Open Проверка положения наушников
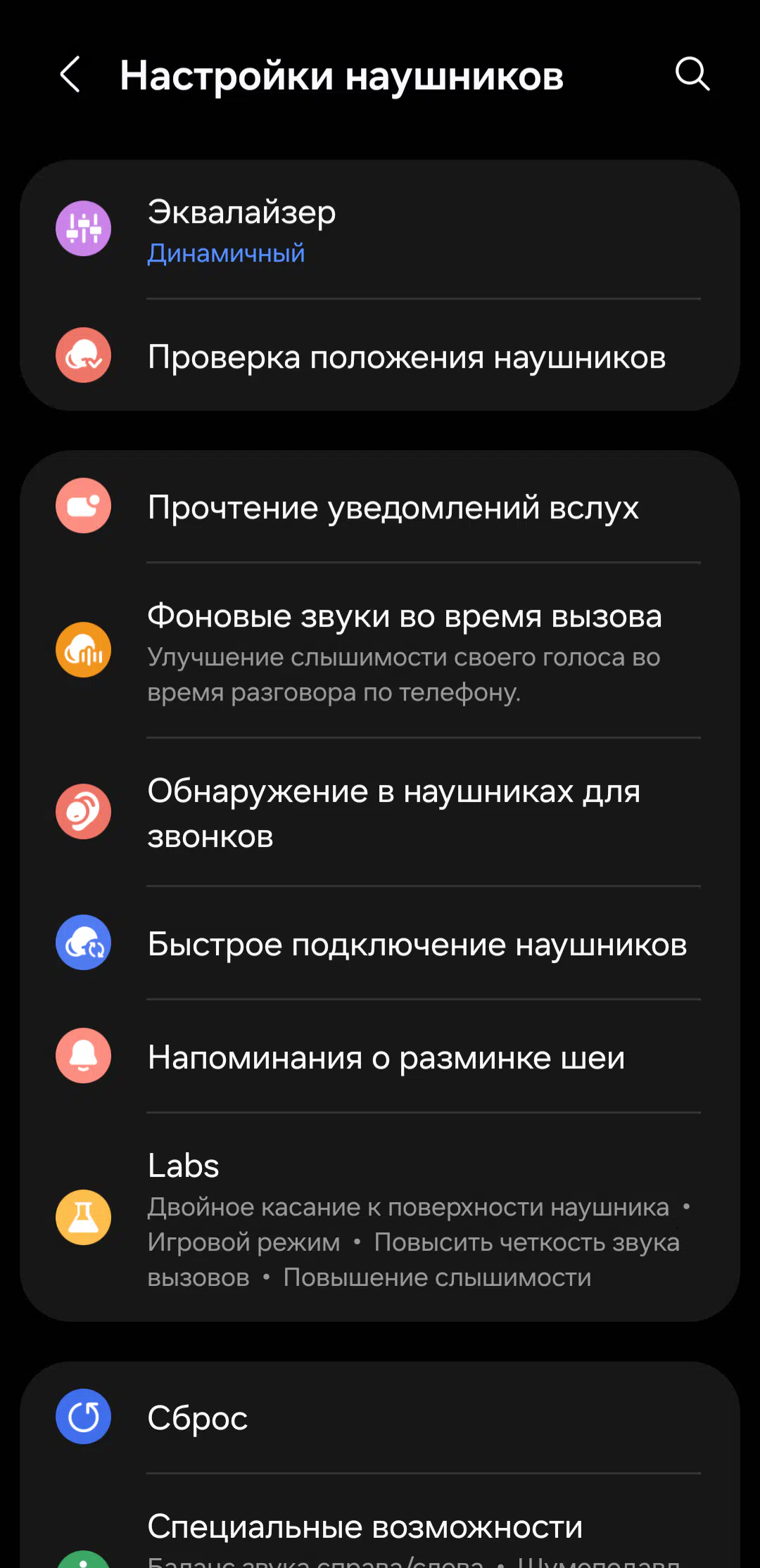Viewport: 760px width, 1568px height. tap(380, 356)
